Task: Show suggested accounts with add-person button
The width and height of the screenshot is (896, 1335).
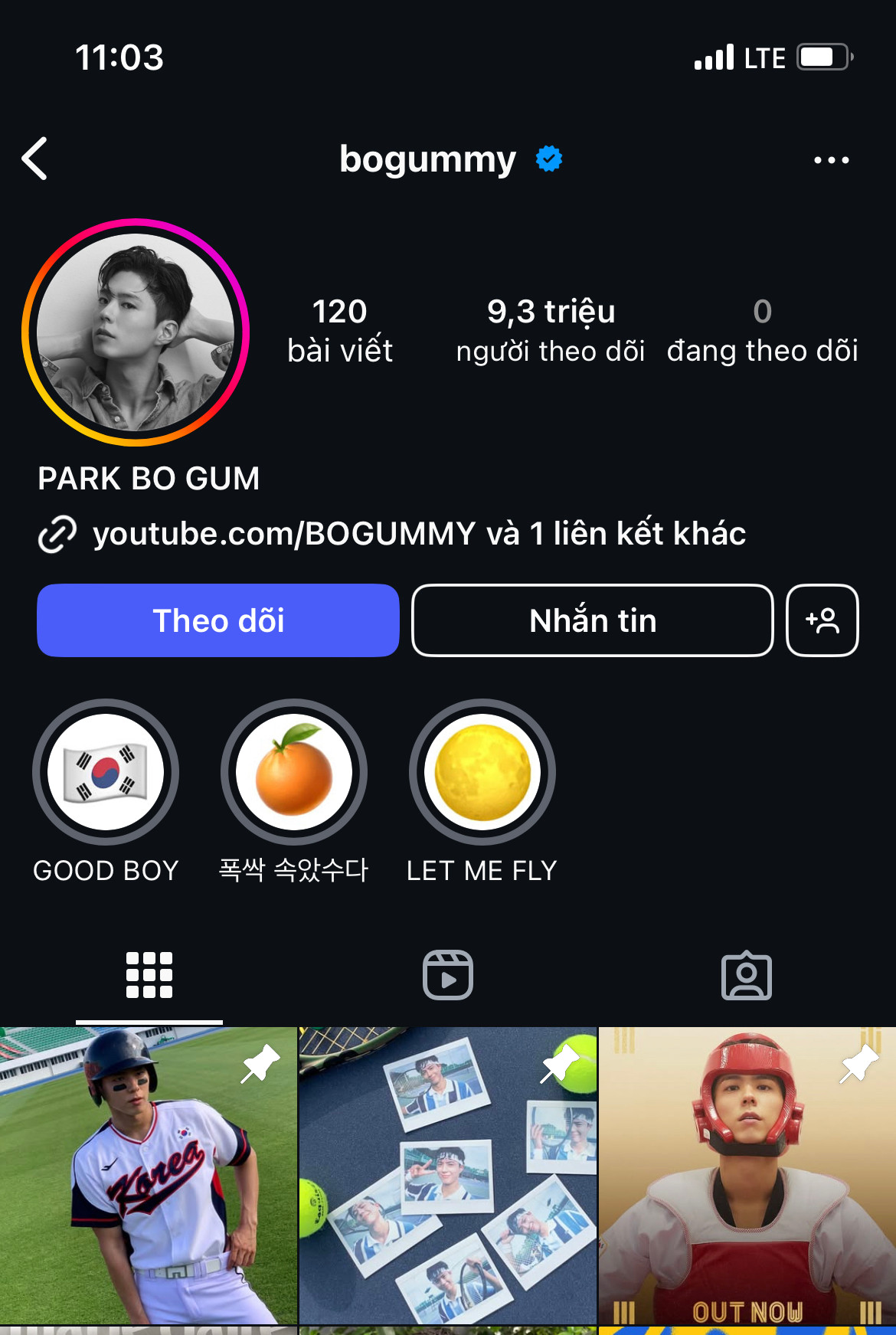Action: [x=822, y=620]
